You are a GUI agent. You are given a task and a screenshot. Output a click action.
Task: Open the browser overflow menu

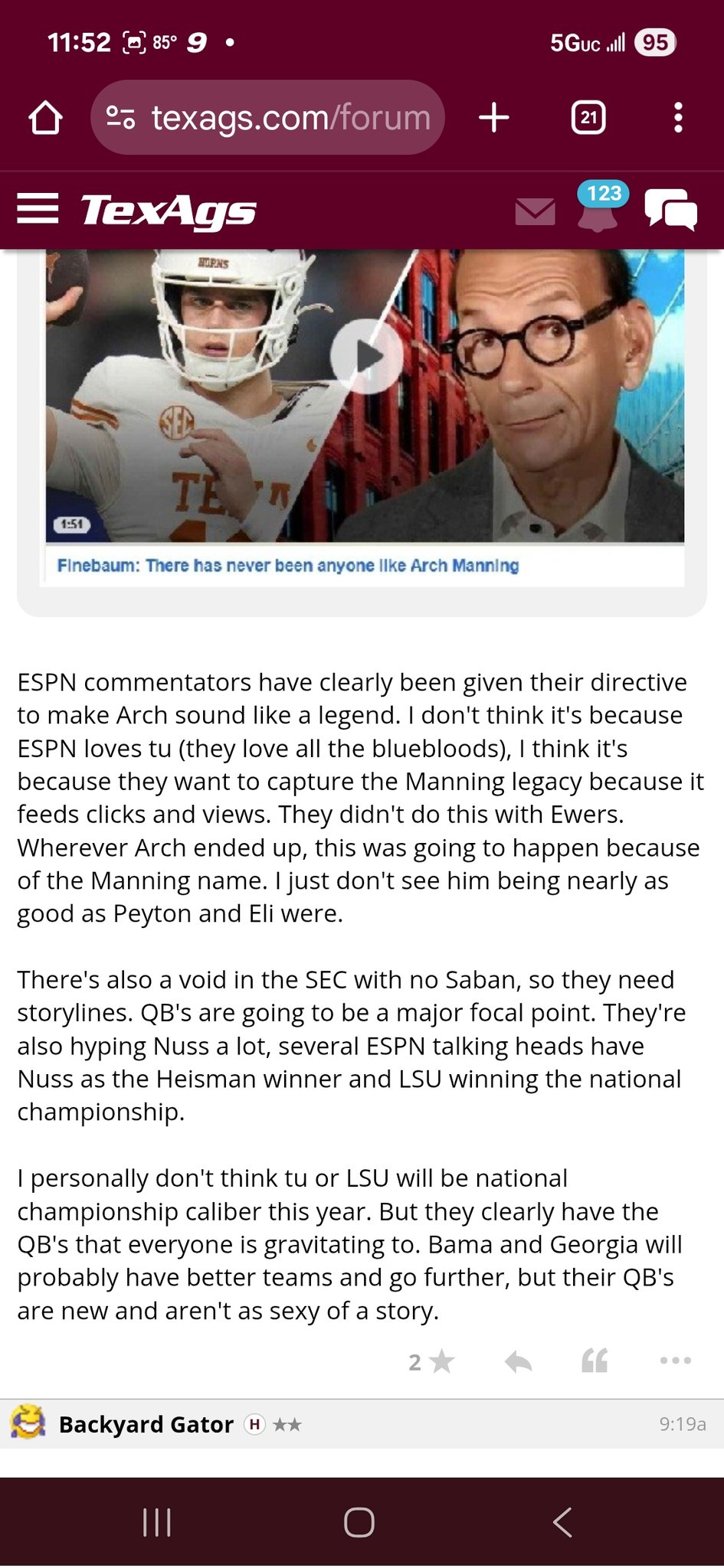pos(678,118)
